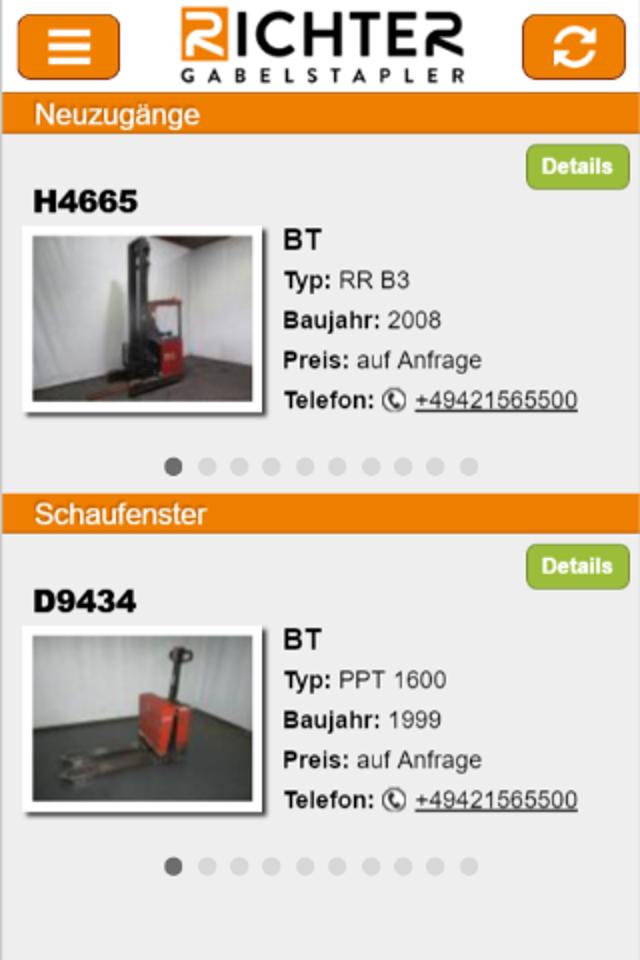Call the phone number under D9434
The height and width of the screenshot is (960, 640).
(495, 801)
